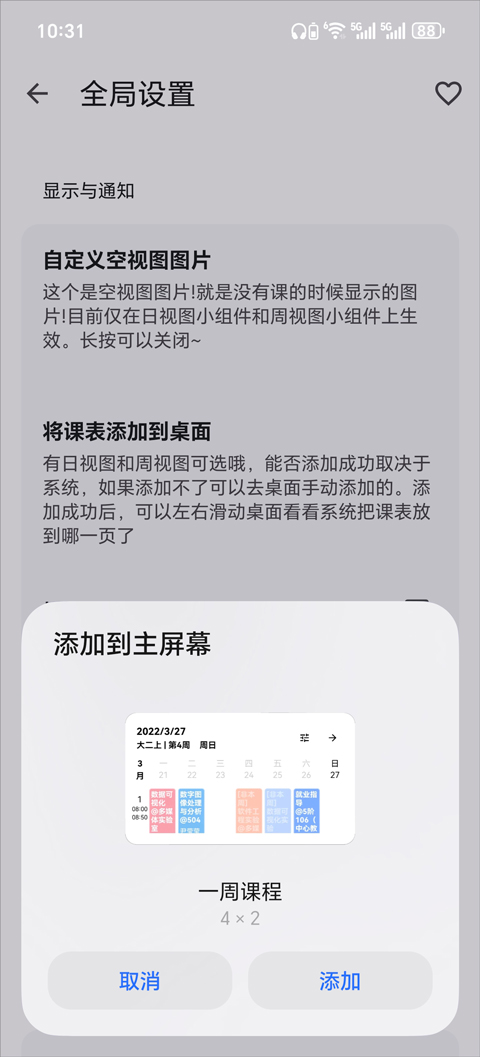
Task: Tap 取消 to cancel adding
Action: [x=140, y=980]
